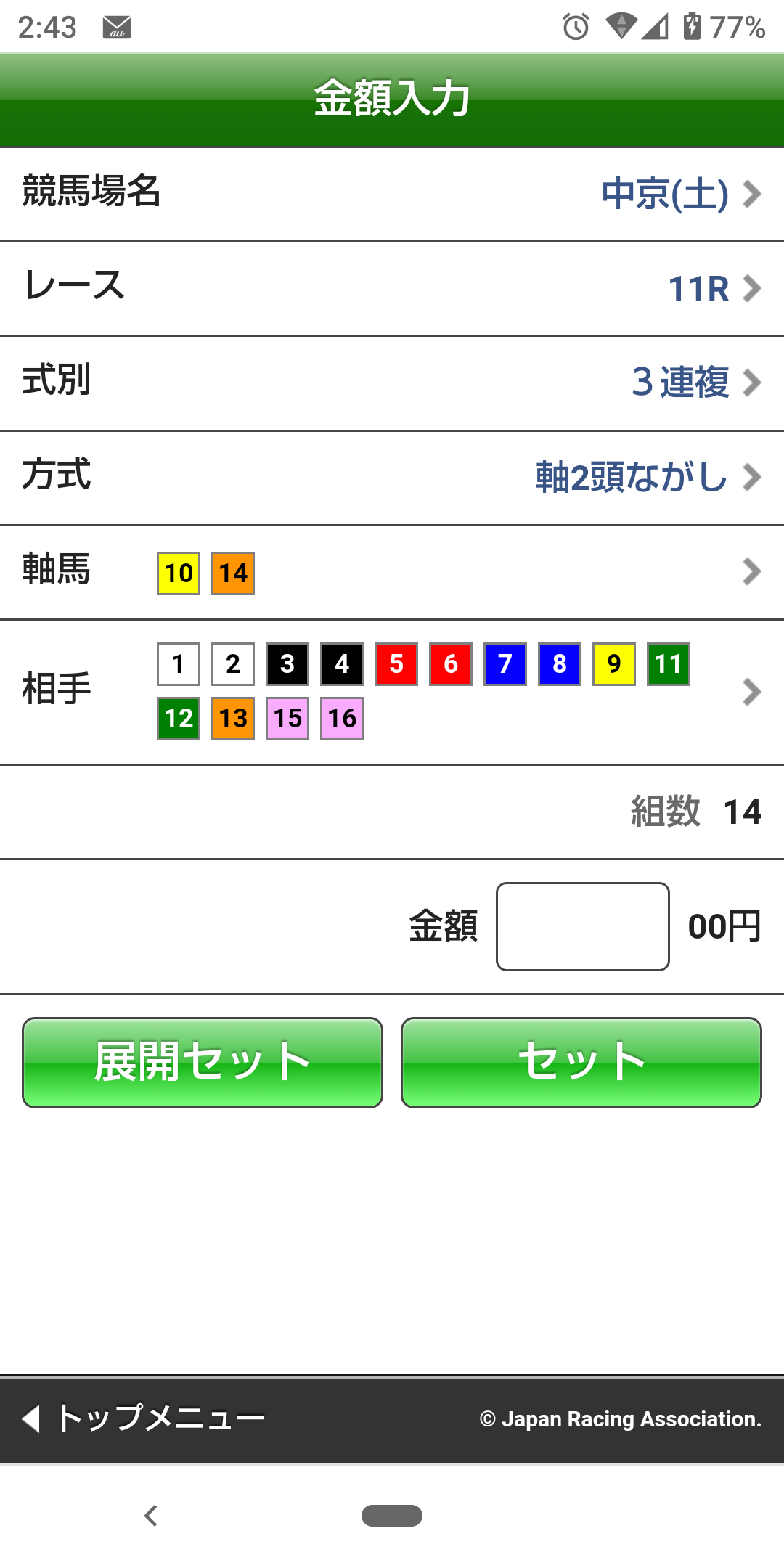Go back using system back arrow

point(151,1516)
